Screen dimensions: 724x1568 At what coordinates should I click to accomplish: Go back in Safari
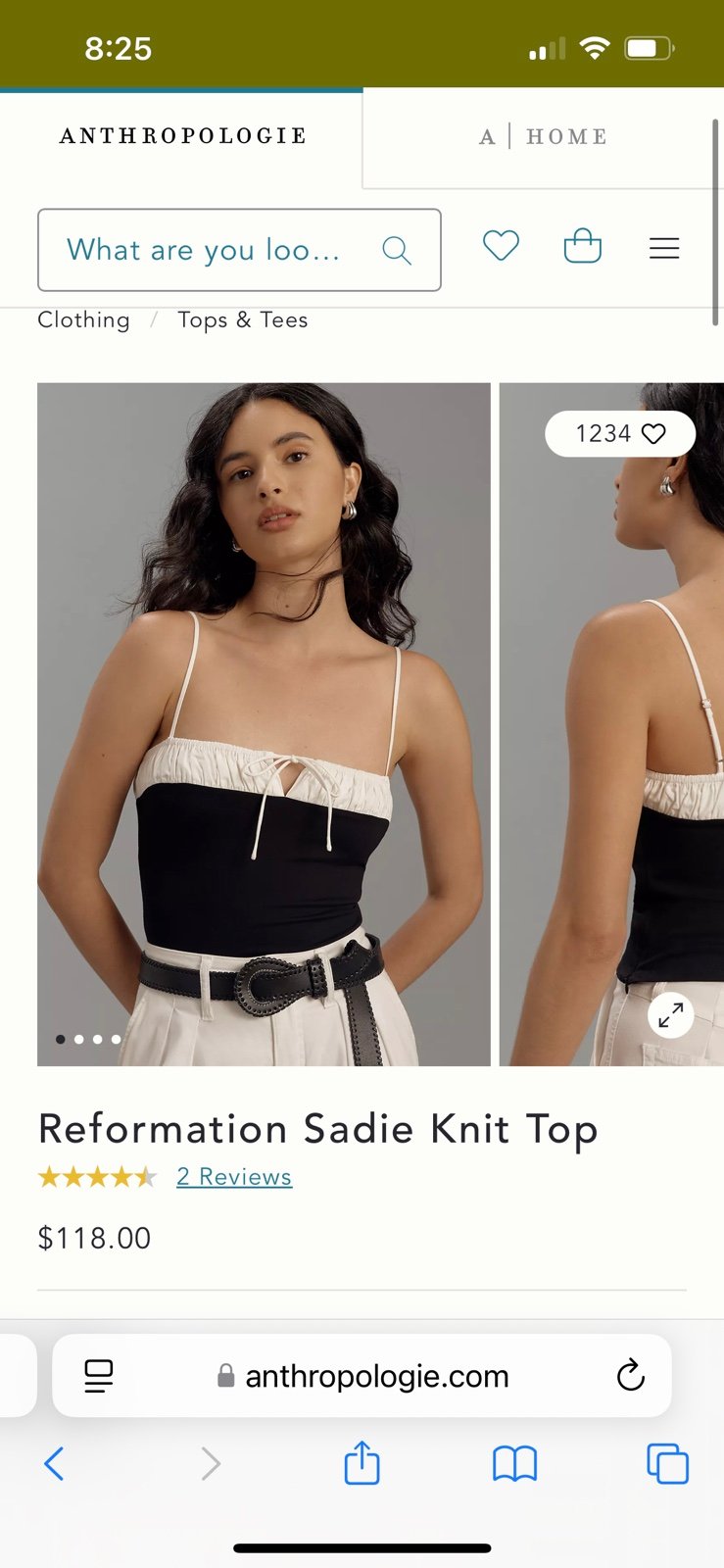tap(55, 1464)
